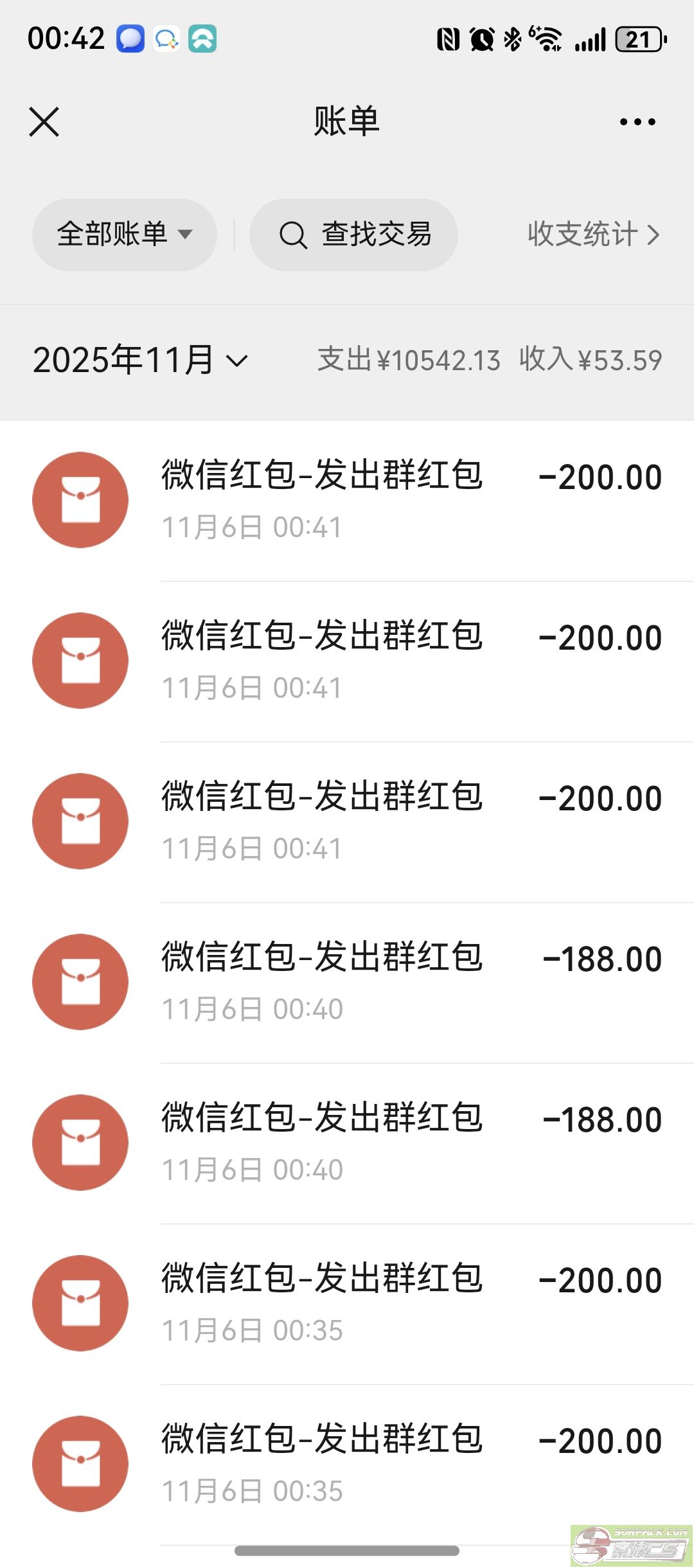The height and width of the screenshot is (1568, 694).
Task: Close the 账单 bill page
Action: click(x=44, y=122)
